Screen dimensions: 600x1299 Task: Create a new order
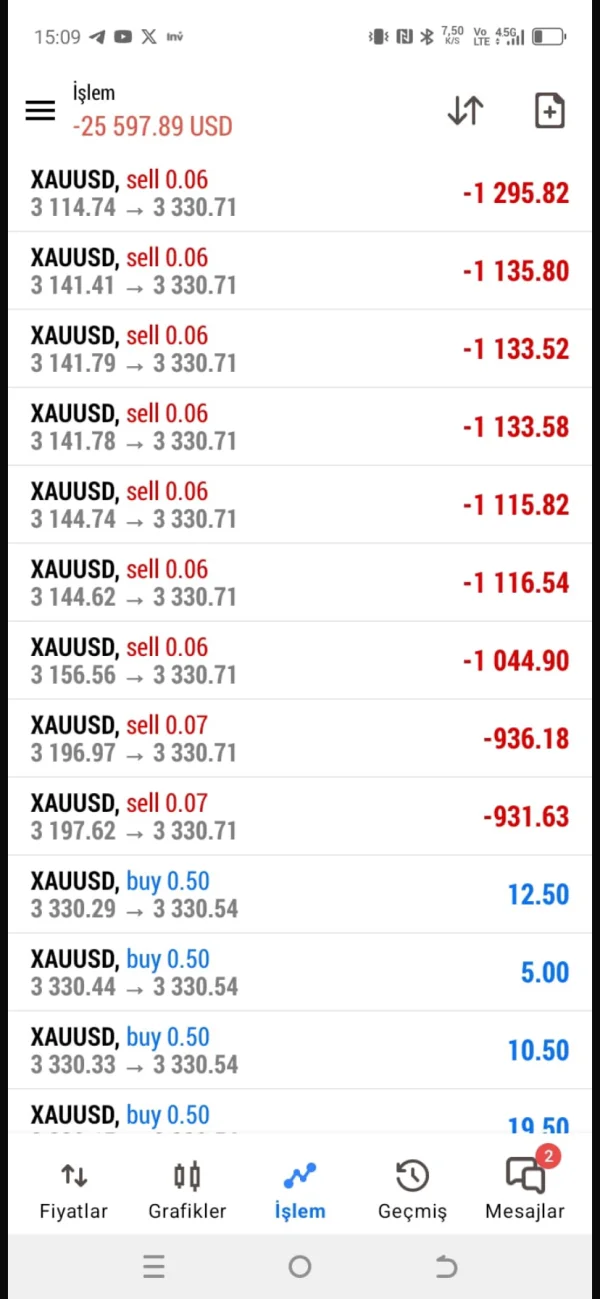click(550, 111)
